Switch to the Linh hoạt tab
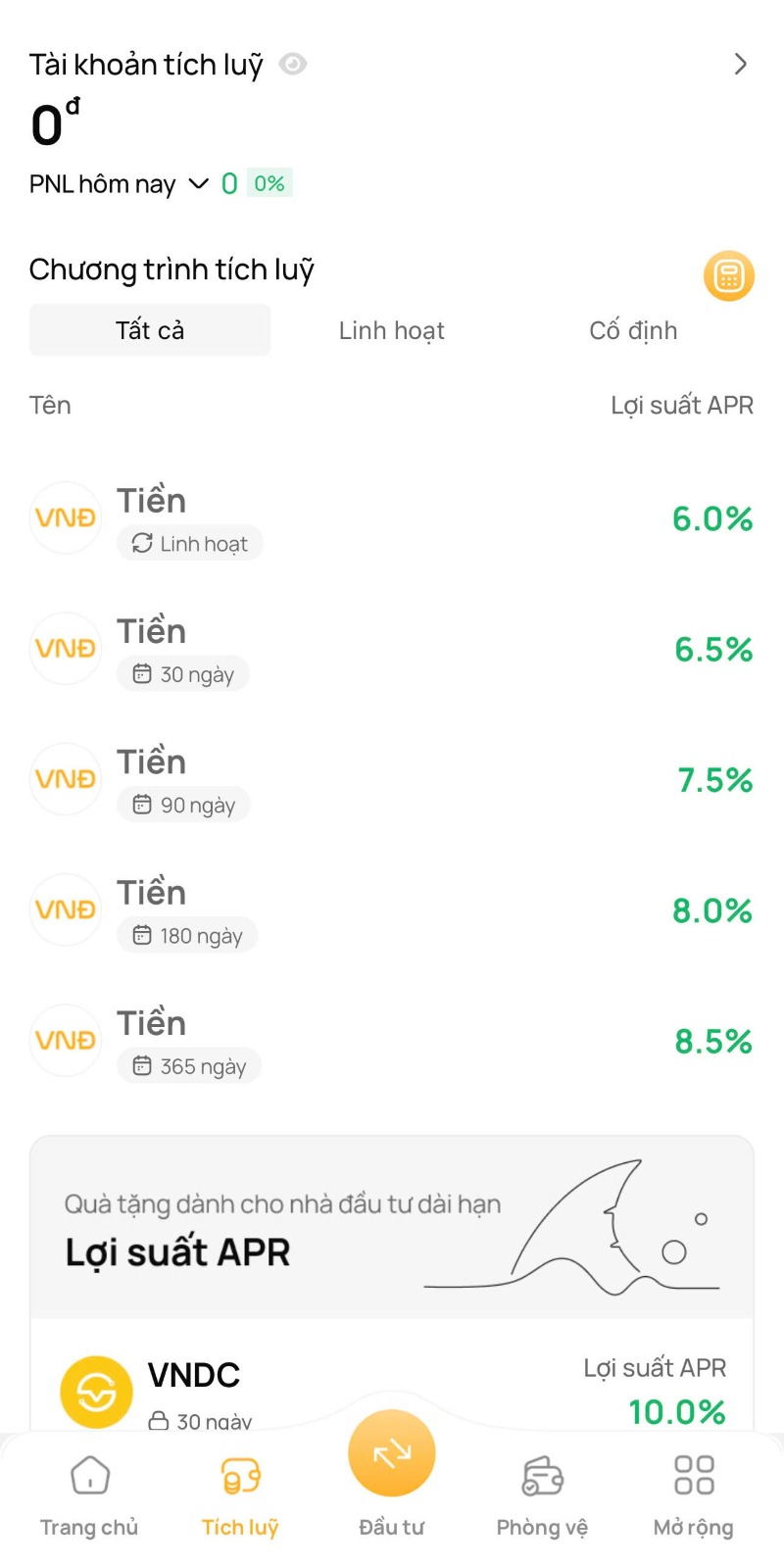The image size is (784, 1568). [391, 330]
